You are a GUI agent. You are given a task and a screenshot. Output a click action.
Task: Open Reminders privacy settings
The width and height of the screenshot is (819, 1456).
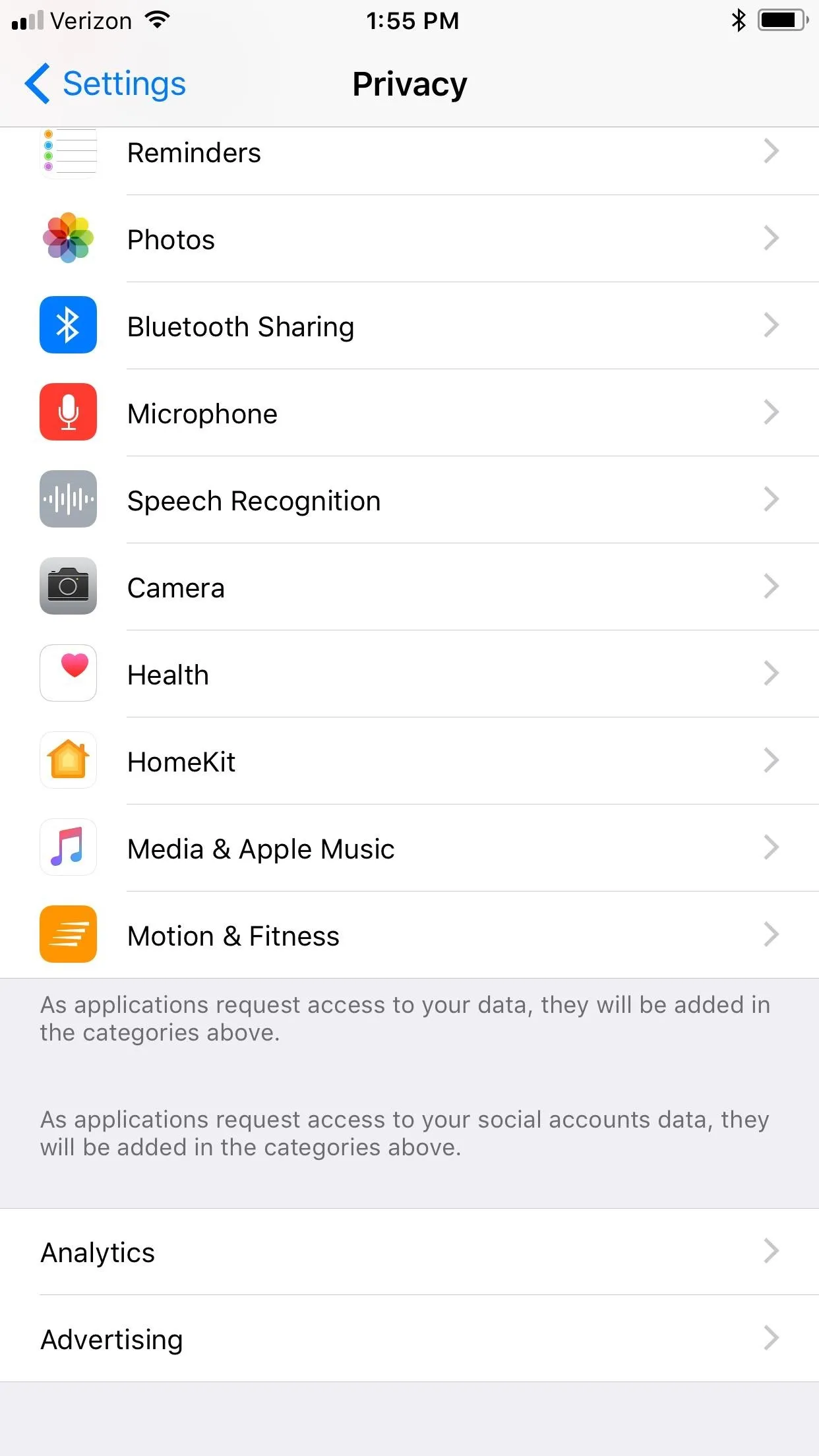tap(409, 152)
